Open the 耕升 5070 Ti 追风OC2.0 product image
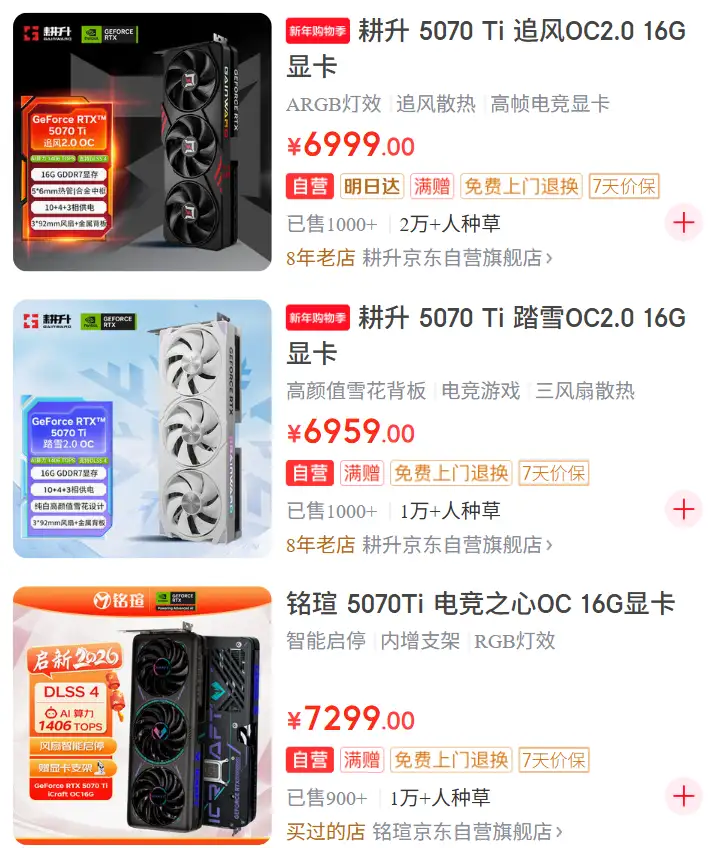Screen dimensions: 708x848 (142, 142)
